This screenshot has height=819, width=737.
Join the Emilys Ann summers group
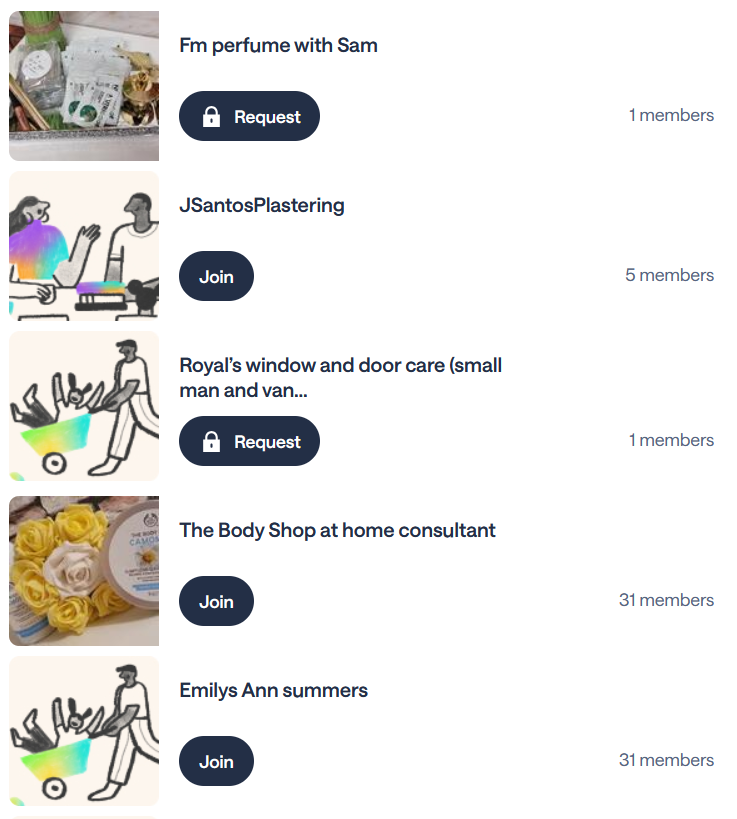click(216, 761)
